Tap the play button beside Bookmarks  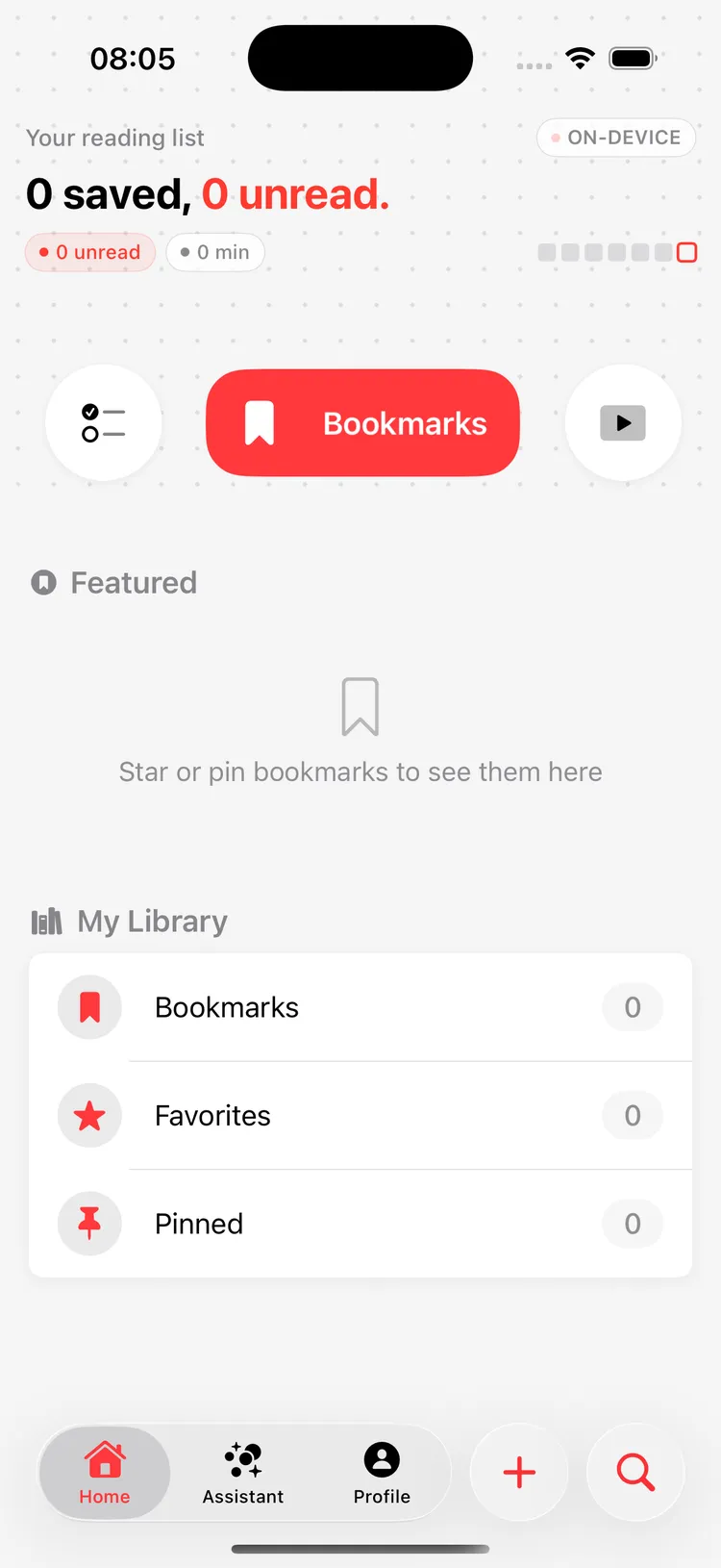623,422
